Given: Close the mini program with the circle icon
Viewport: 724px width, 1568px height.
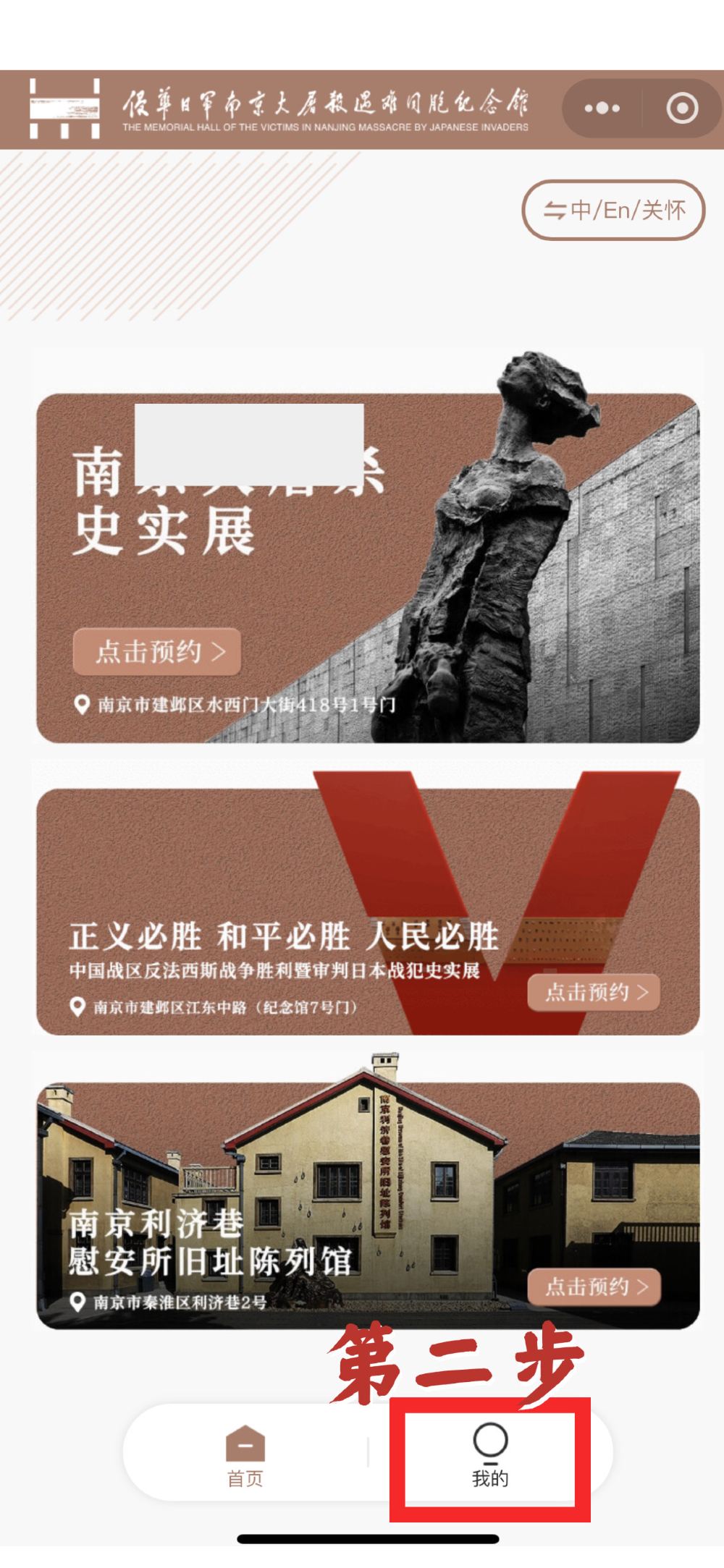Looking at the screenshot, I should pos(682,109).
